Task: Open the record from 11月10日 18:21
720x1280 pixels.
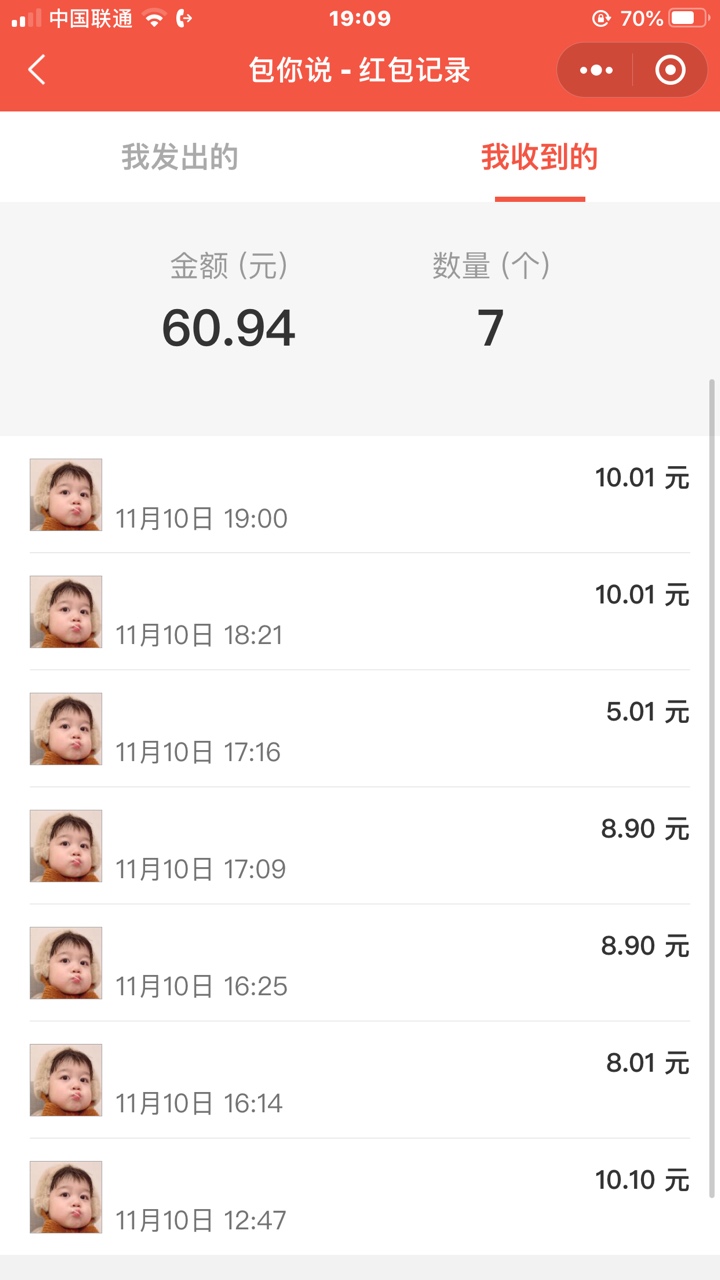Action: (x=360, y=611)
